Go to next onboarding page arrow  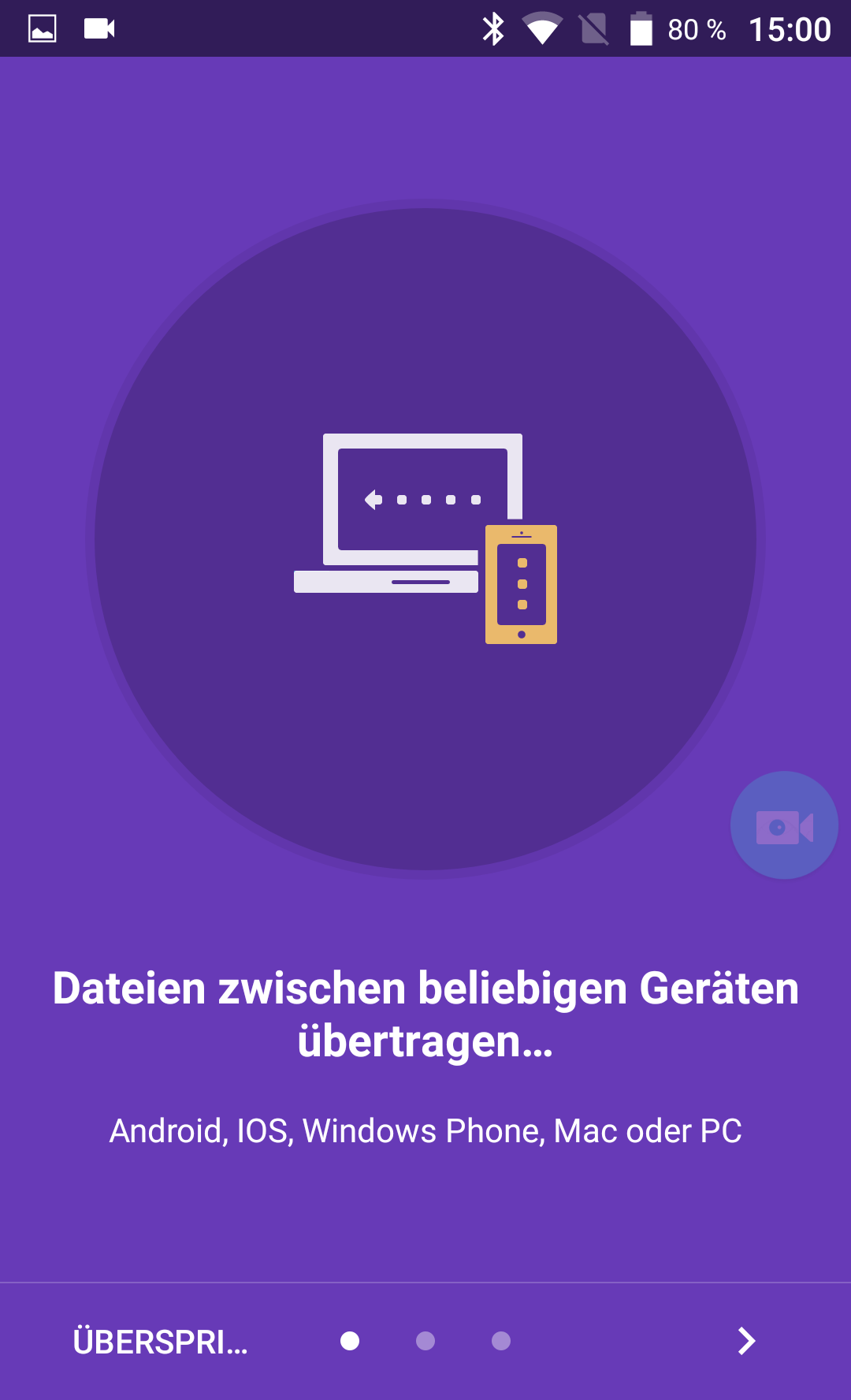pyautogui.click(x=745, y=1341)
